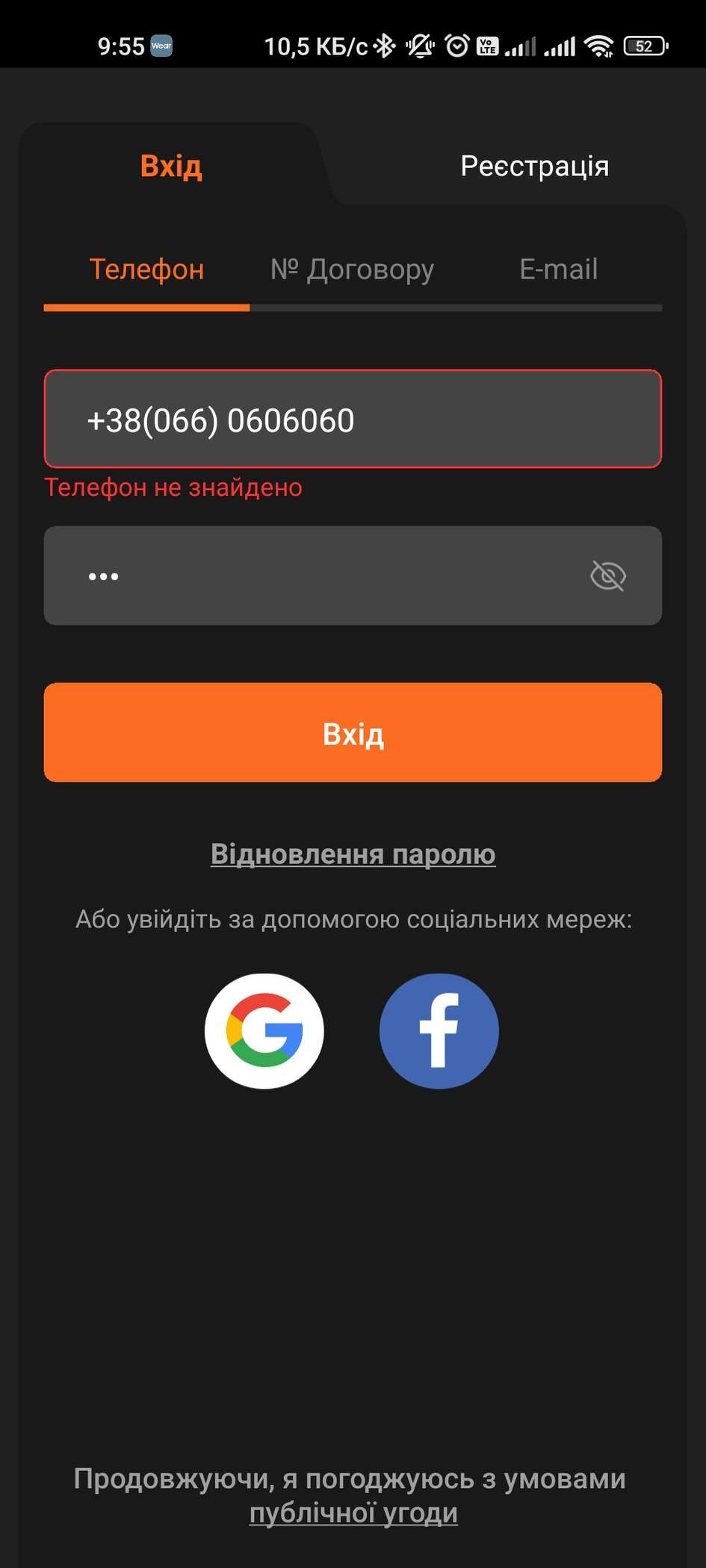Select the Вхід top tab
The height and width of the screenshot is (1568, 706).
(x=171, y=166)
